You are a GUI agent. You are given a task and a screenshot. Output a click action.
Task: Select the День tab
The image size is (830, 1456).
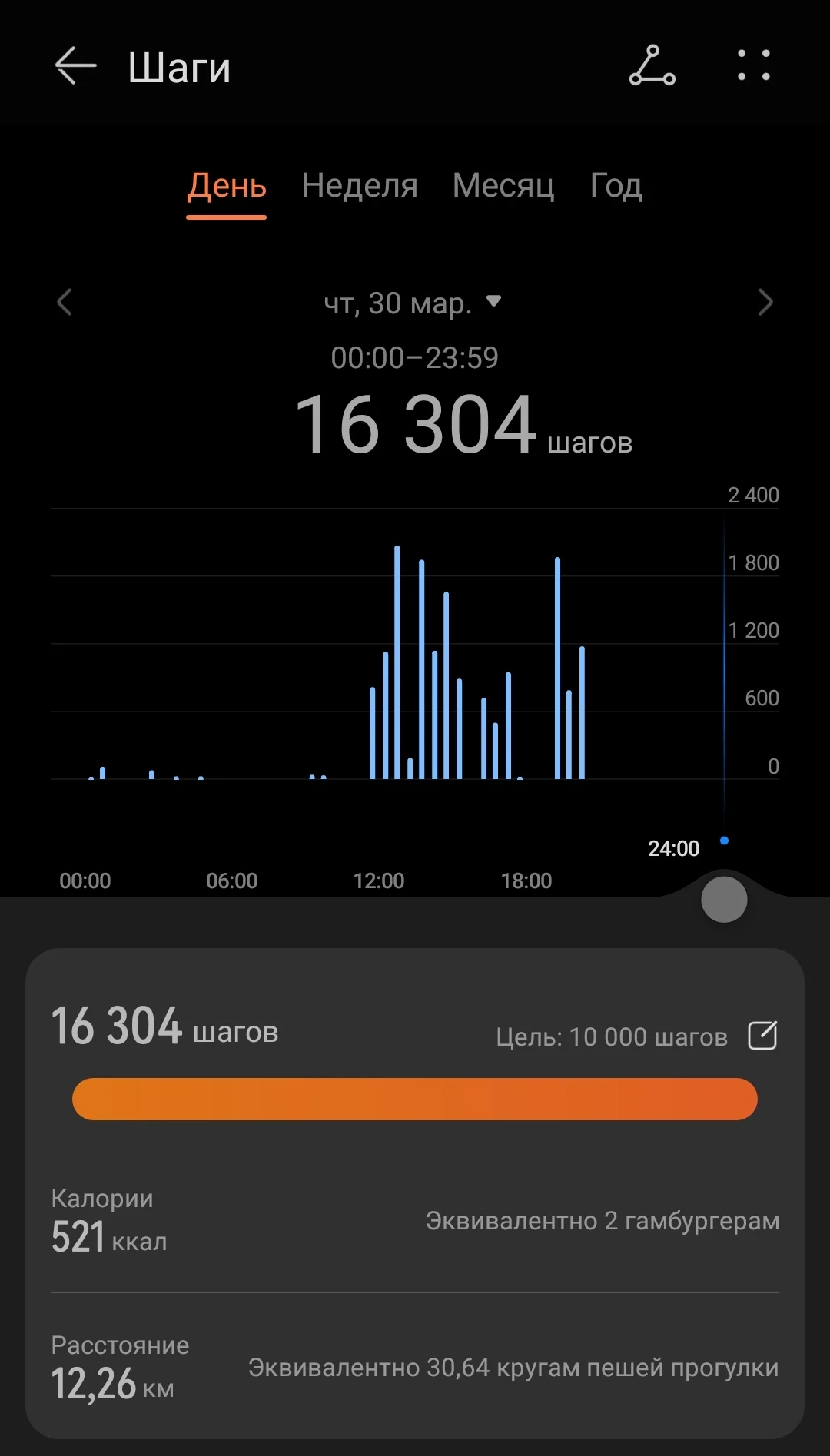227,187
